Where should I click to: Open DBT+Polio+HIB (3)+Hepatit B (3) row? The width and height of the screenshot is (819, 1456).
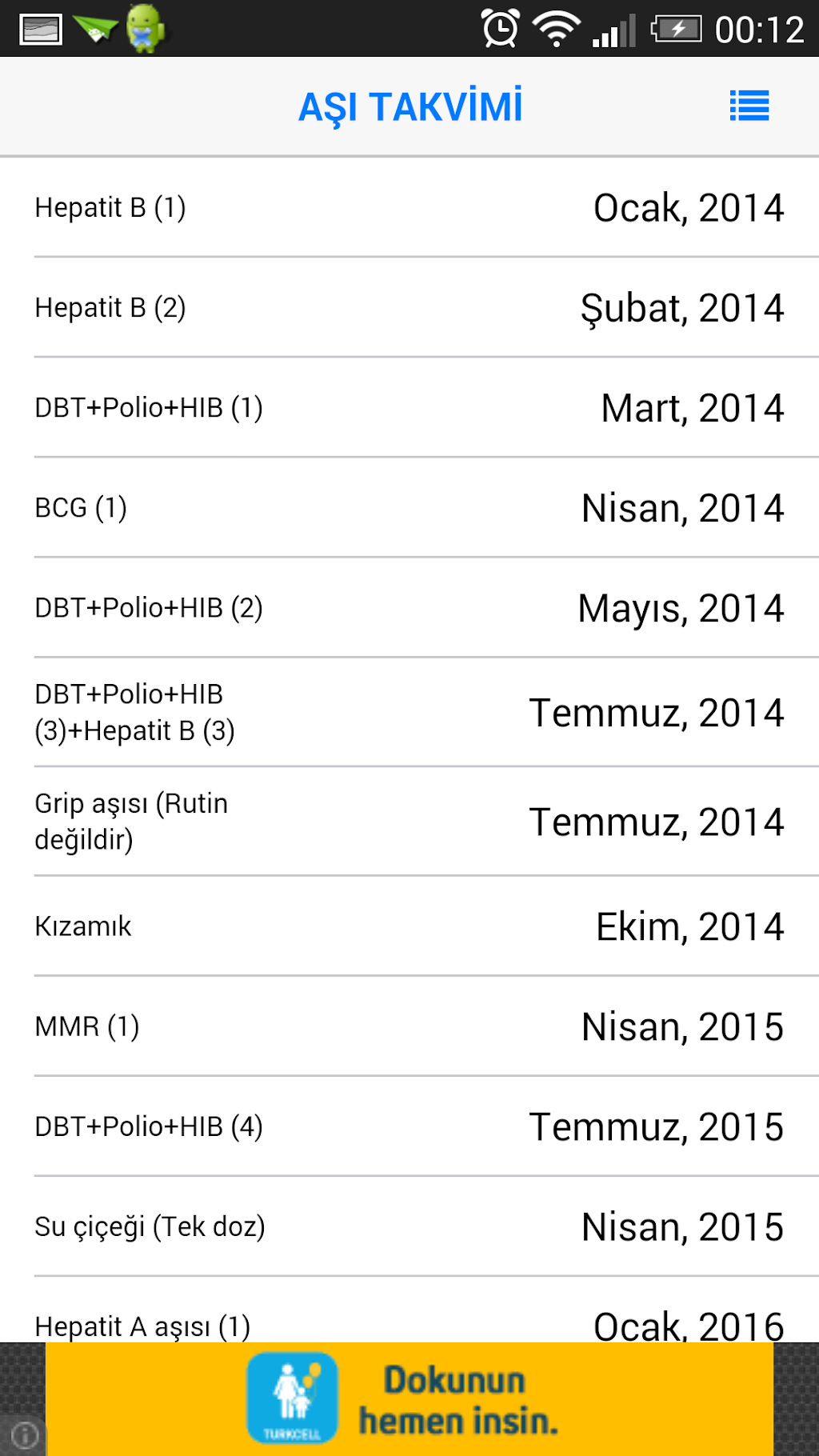(x=409, y=712)
